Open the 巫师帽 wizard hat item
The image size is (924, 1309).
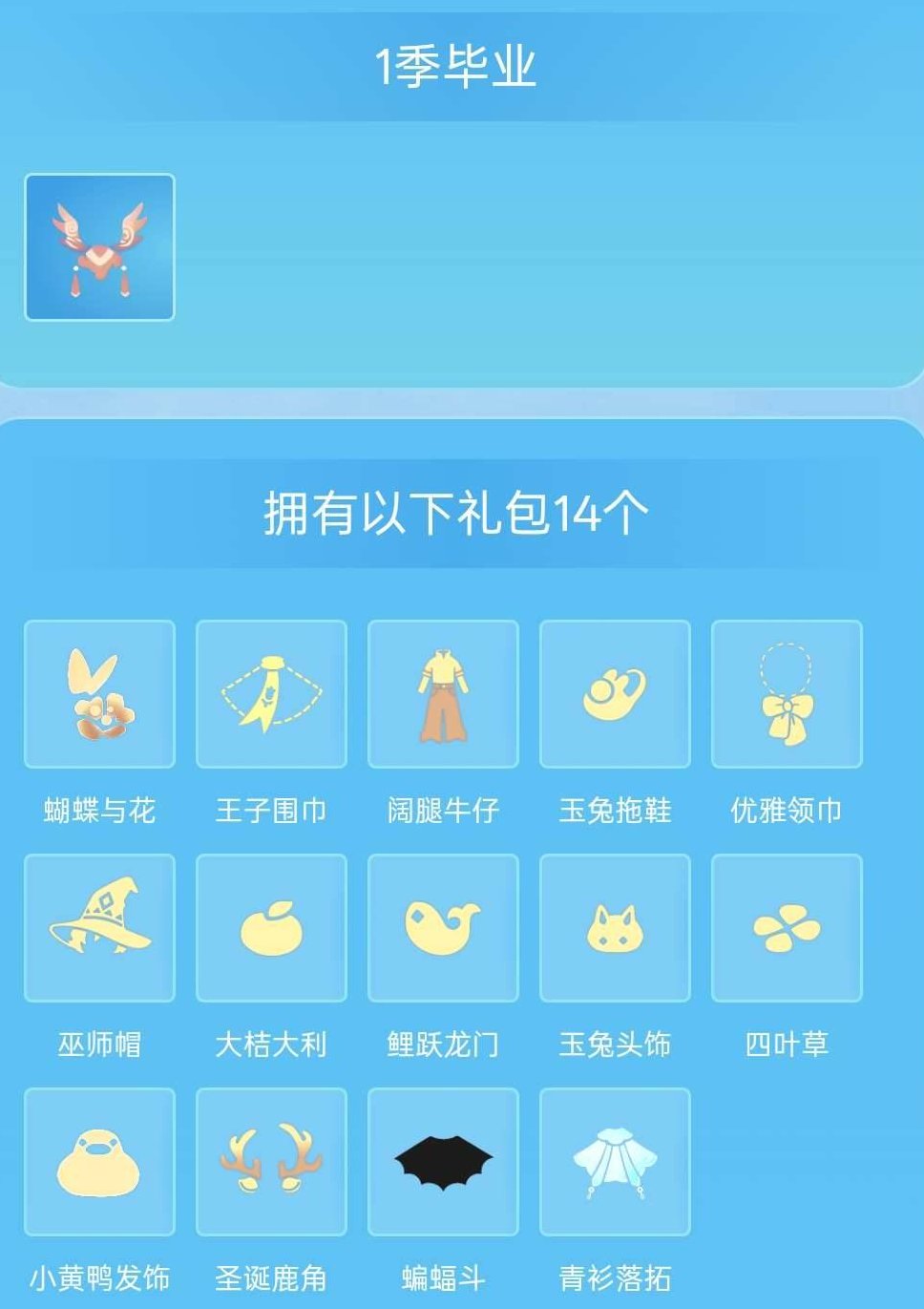[x=99, y=927]
